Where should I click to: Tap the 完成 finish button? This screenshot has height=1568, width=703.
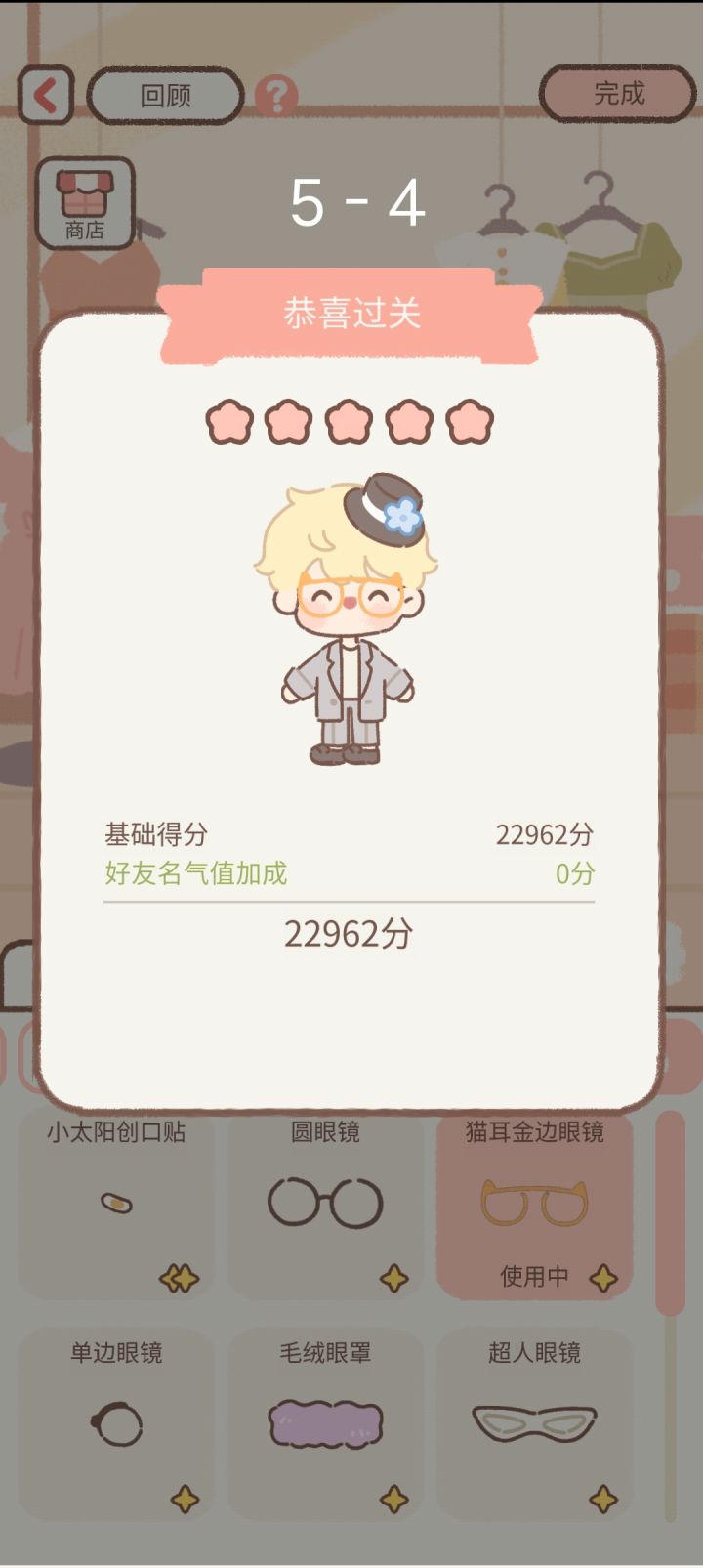click(x=619, y=95)
